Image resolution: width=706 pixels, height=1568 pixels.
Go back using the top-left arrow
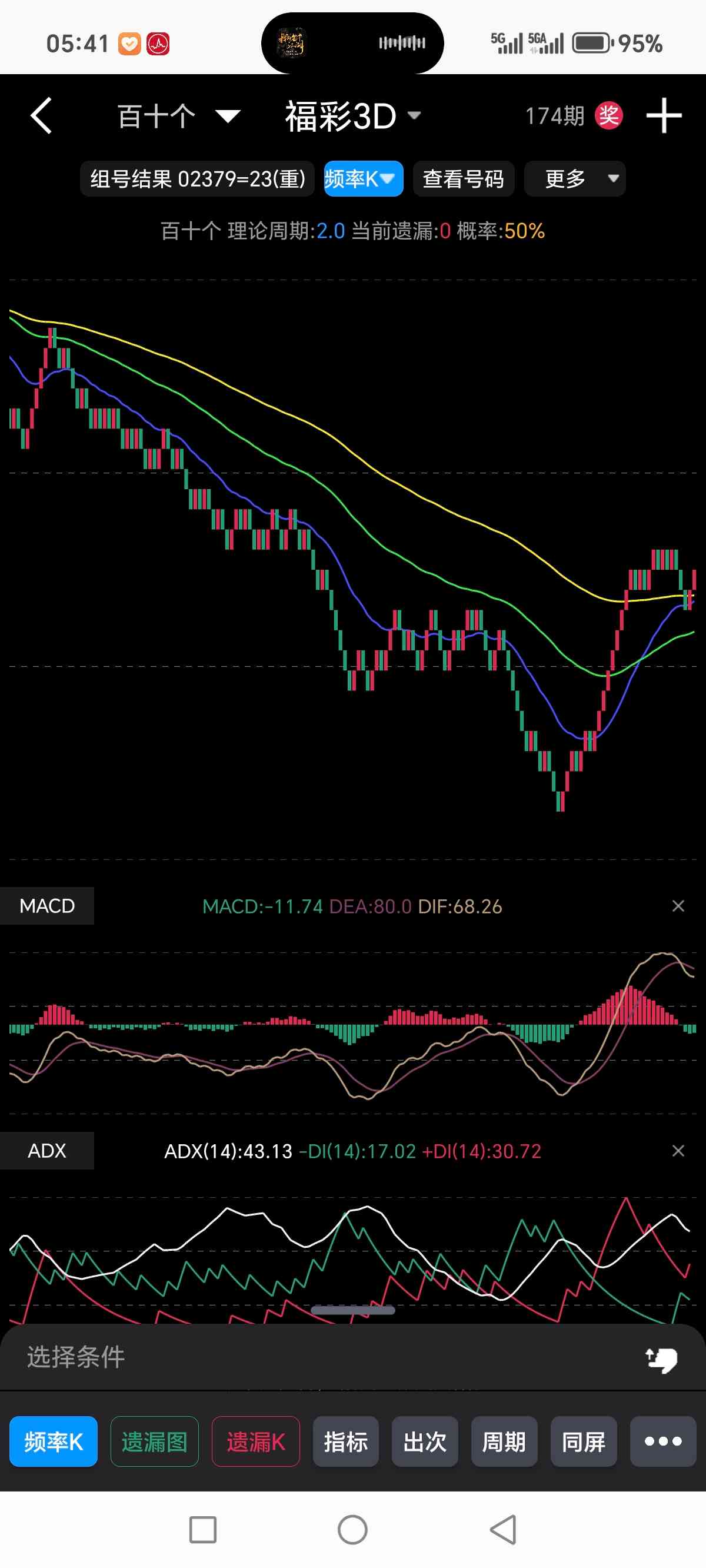(x=41, y=115)
